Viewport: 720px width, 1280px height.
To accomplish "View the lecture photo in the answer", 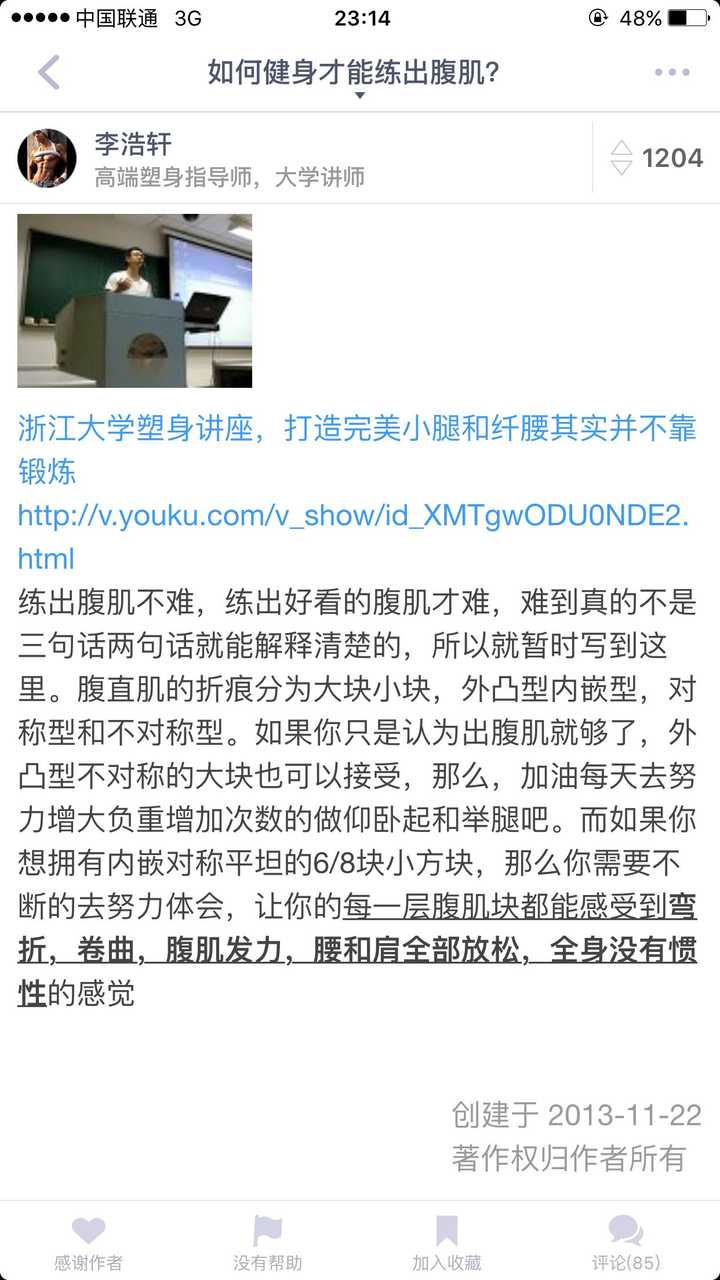I will pos(134,300).
